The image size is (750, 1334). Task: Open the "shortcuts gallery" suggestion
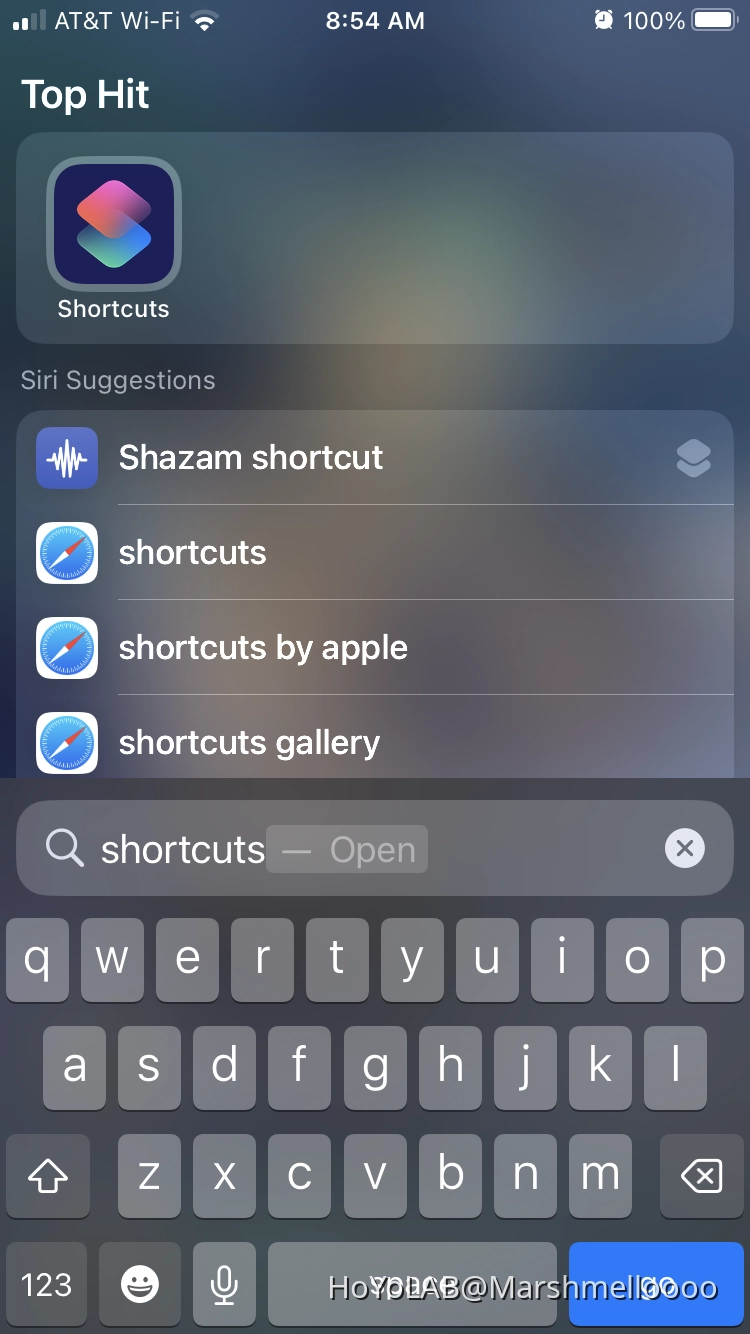248,742
